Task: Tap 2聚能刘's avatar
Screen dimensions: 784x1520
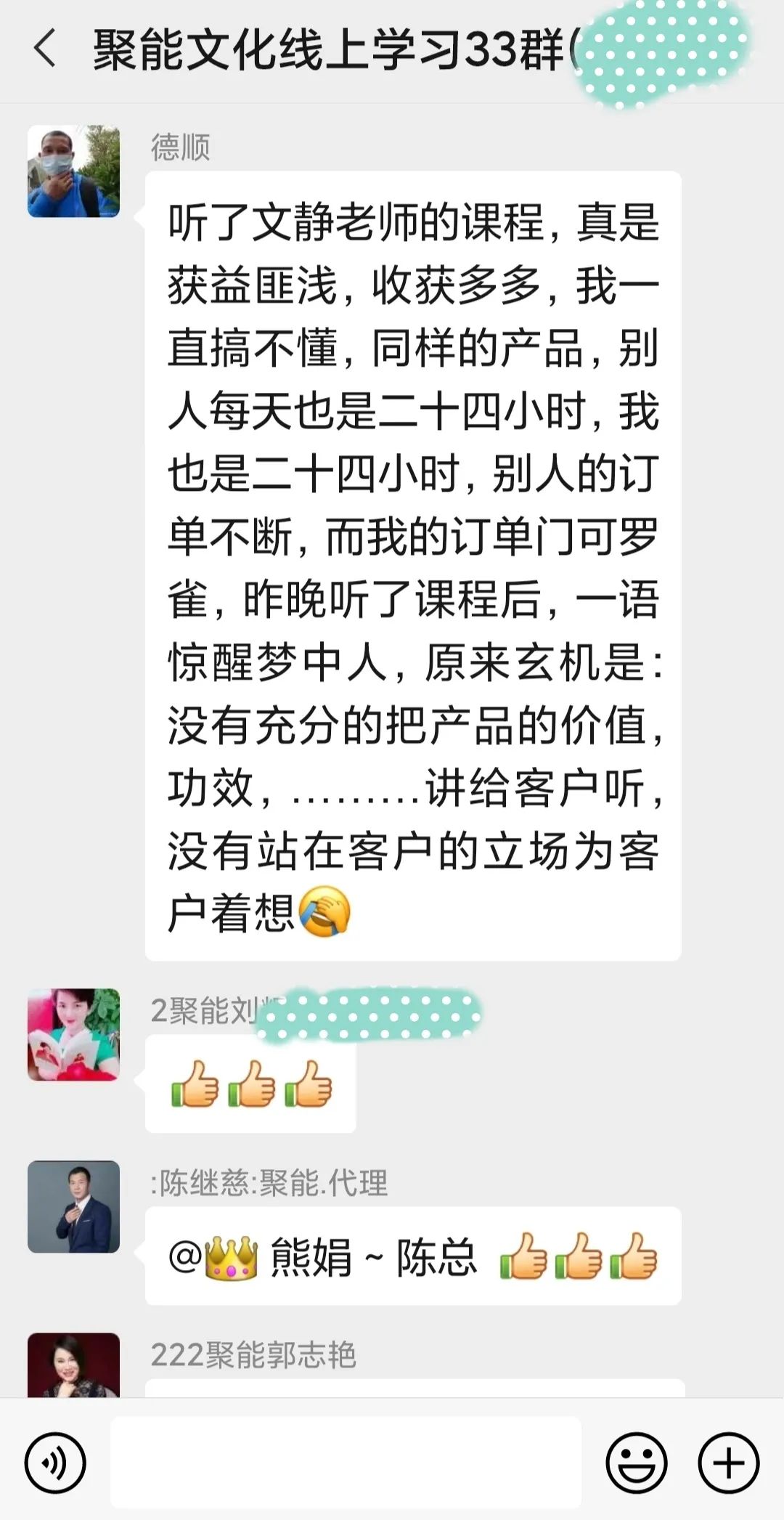Action: [x=73, y=1034]
